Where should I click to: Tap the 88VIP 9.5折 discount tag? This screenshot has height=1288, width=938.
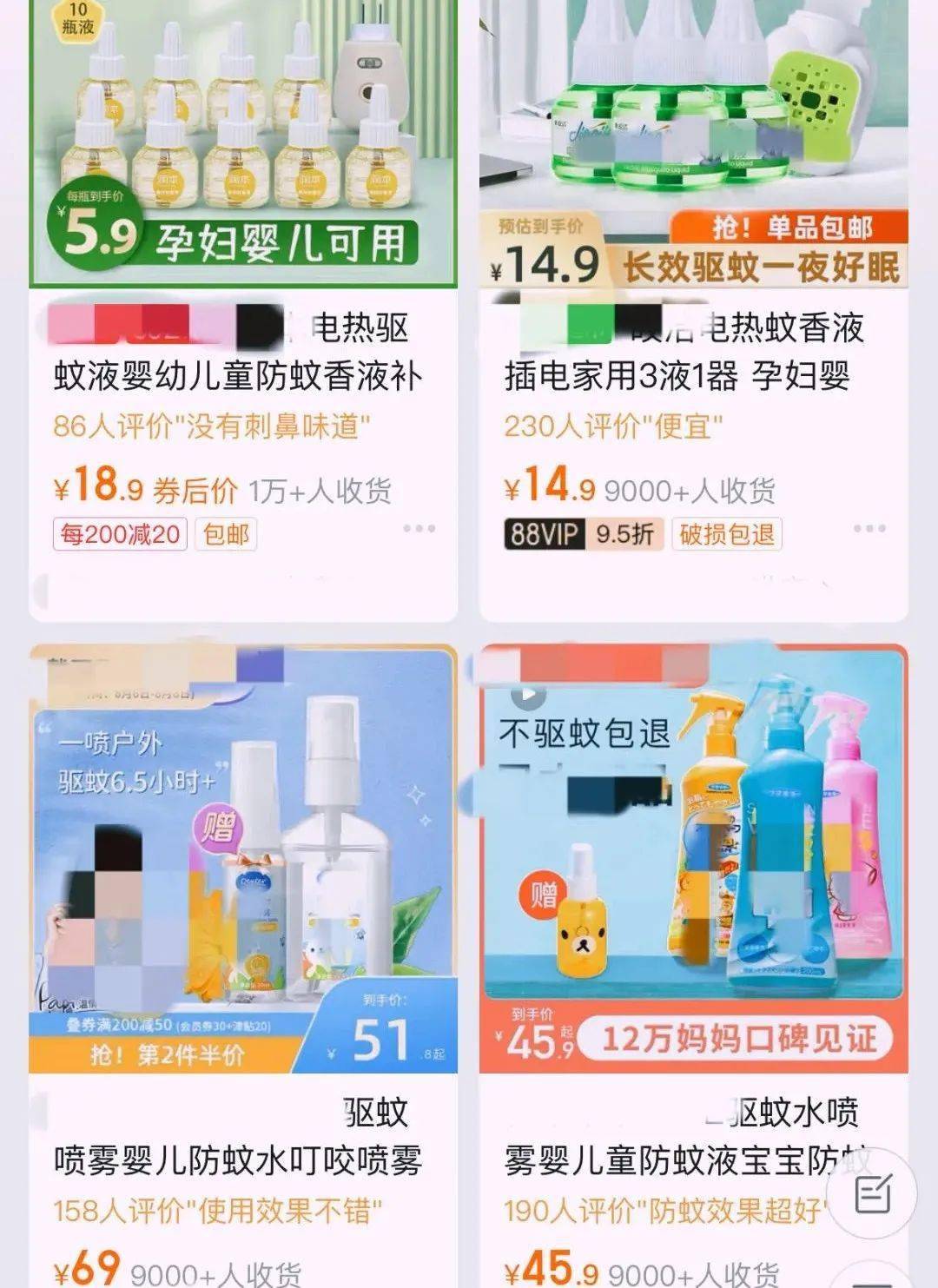(x=584, y=533)
